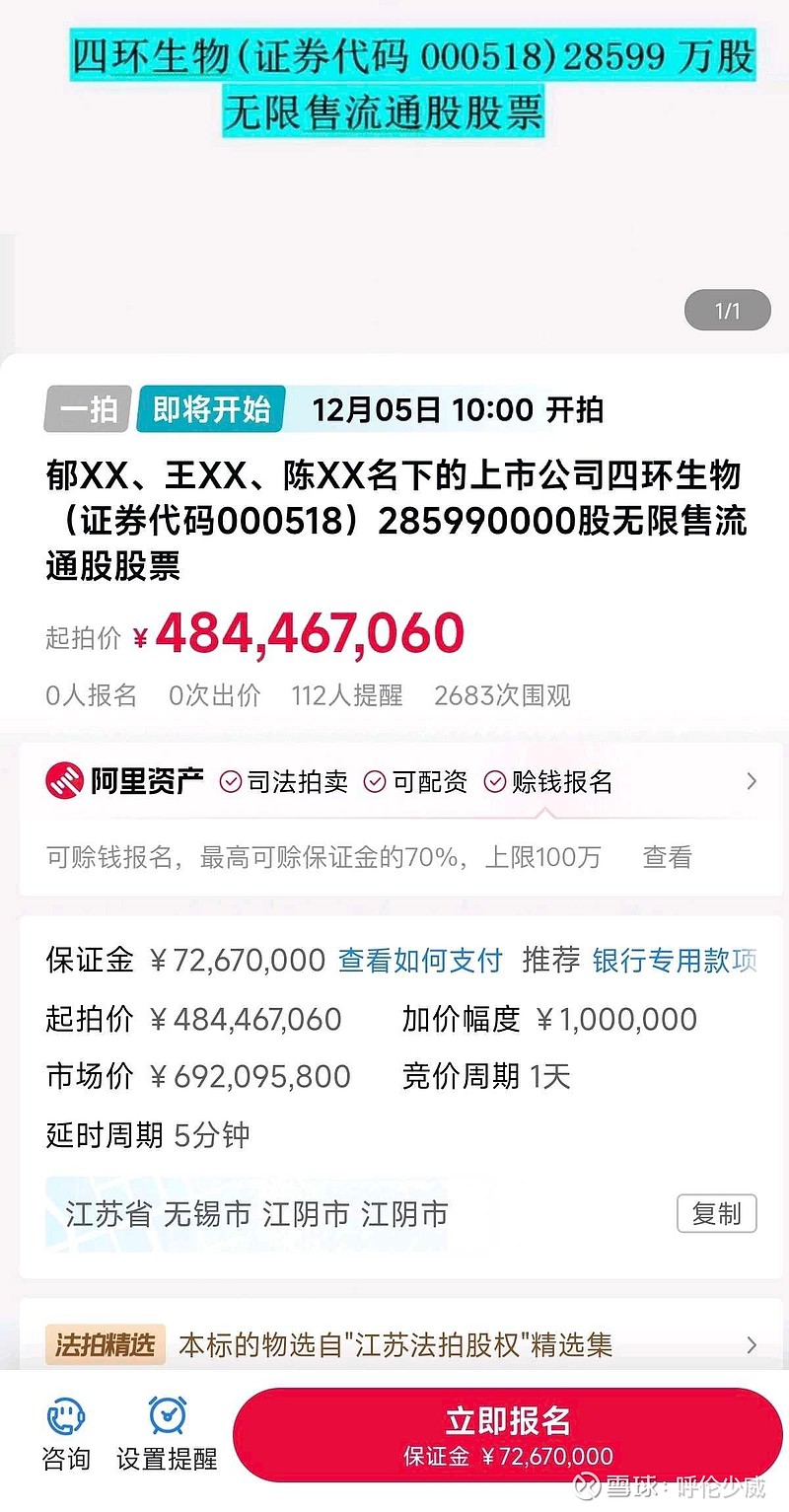The width and height of the screenshot is (789, 1512).
Task: Open 咨询 customer service
Action: pos(67,1435)
